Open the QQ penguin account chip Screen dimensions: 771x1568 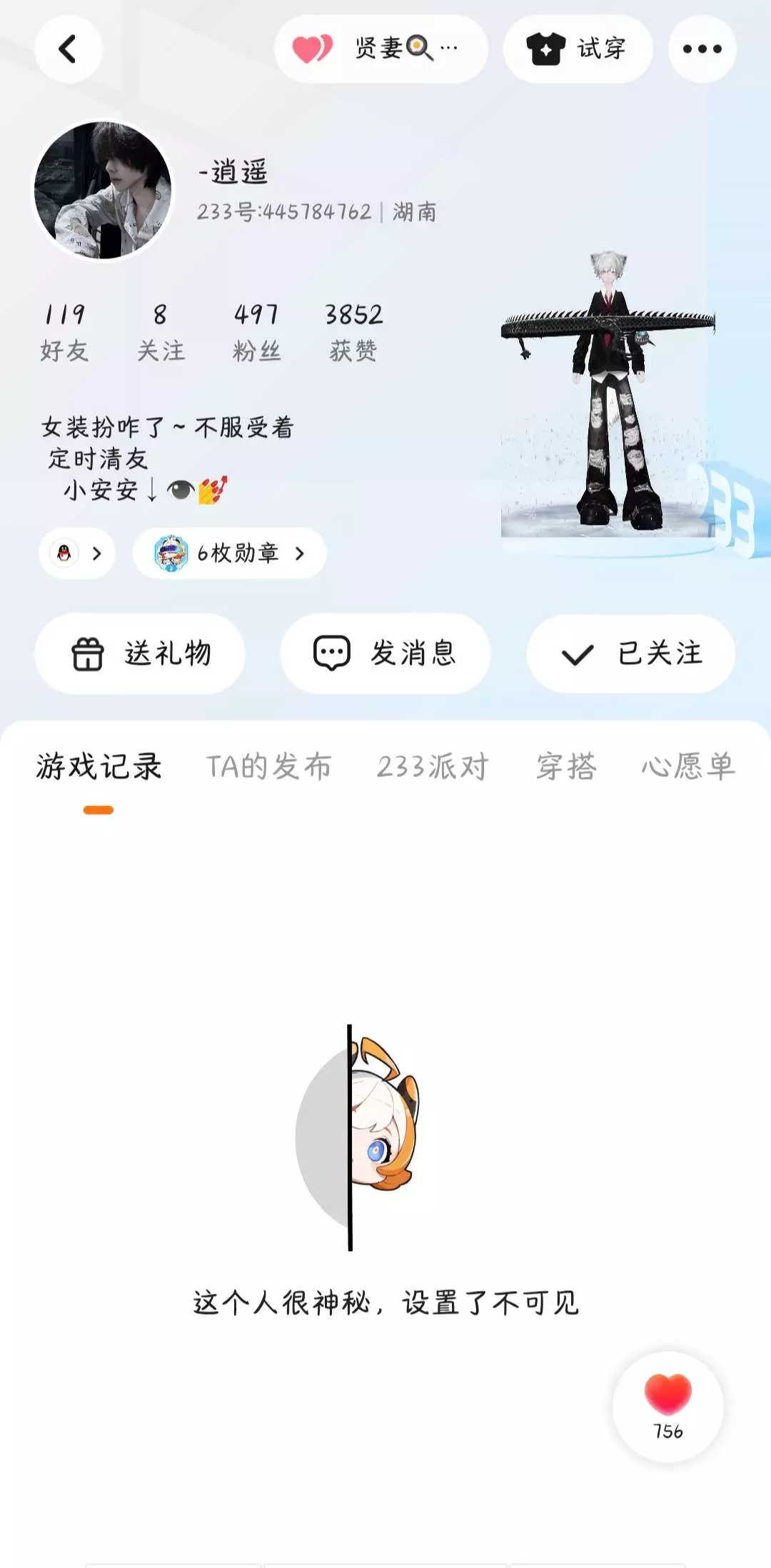[77, 553]
